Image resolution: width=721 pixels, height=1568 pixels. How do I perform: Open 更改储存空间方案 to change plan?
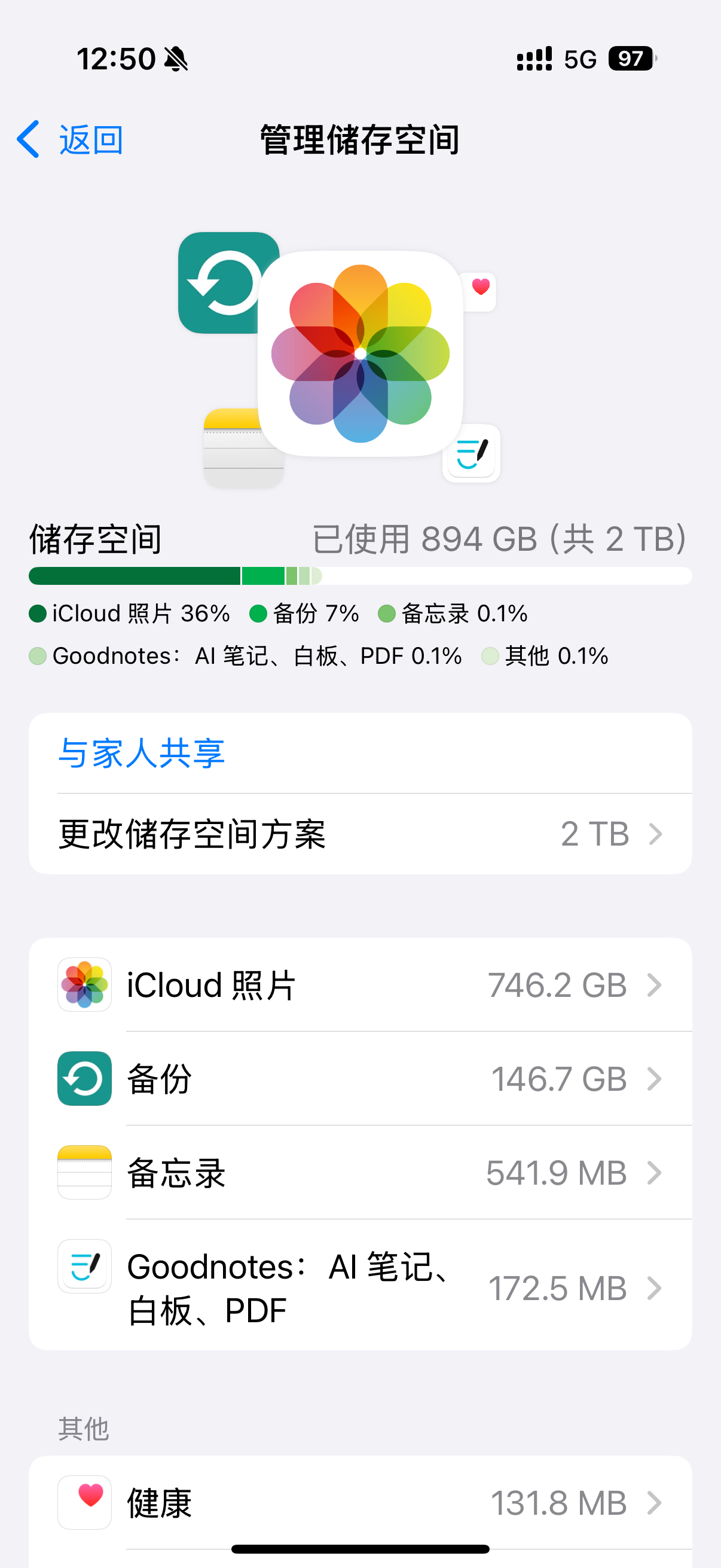point(361,833)
